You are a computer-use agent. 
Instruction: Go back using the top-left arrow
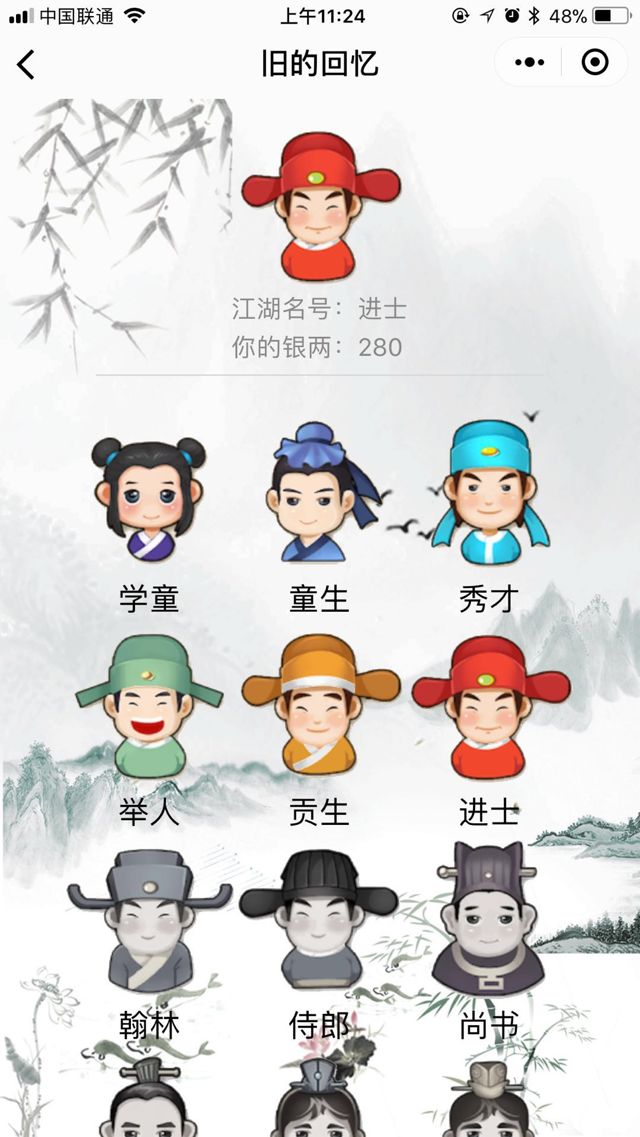27,65
